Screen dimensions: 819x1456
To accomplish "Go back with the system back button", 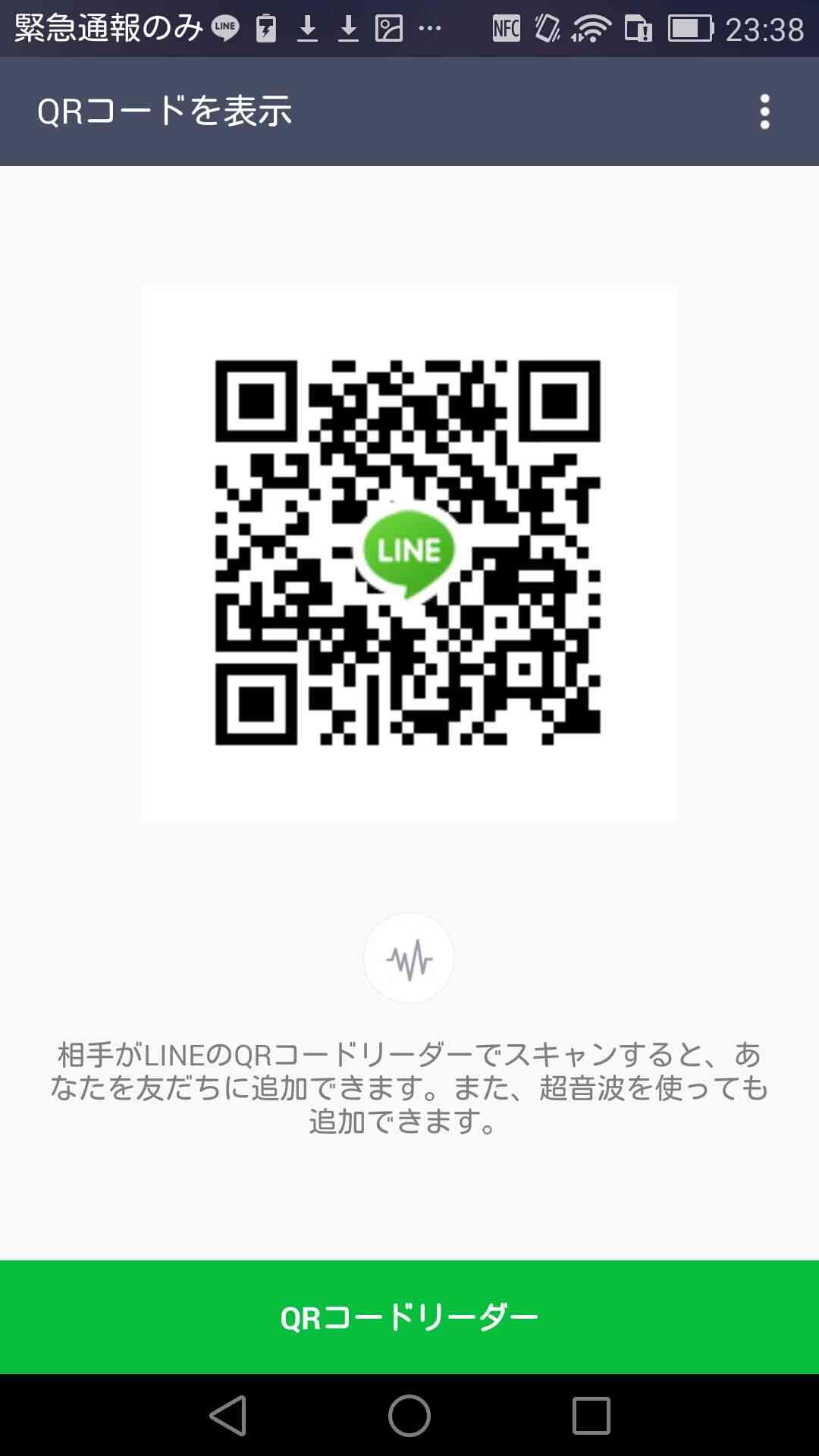I will point(228,1415).
